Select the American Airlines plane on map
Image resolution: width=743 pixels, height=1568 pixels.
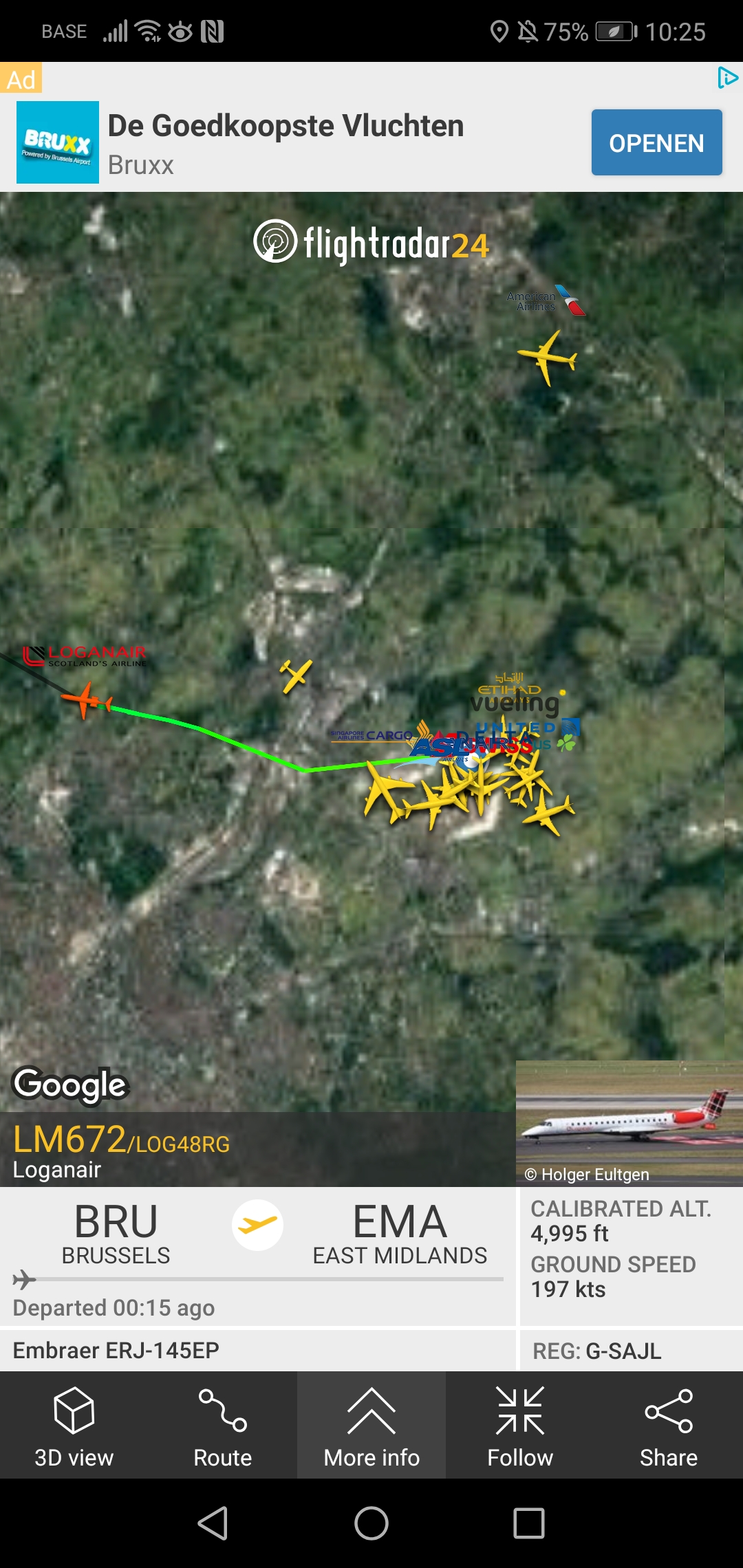click(x=548, y=357)
